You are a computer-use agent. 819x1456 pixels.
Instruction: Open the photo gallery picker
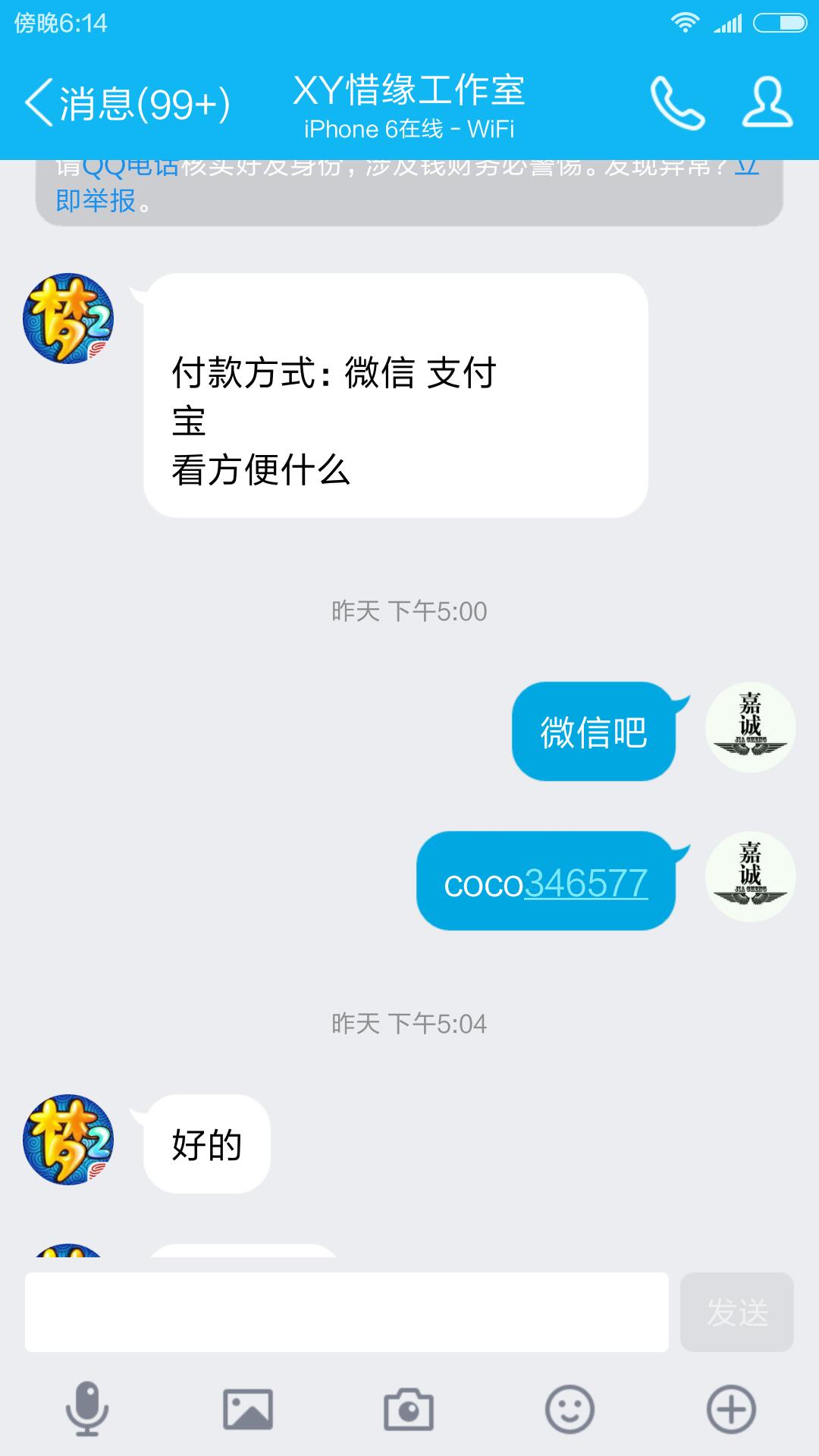tap(248, 1410)
